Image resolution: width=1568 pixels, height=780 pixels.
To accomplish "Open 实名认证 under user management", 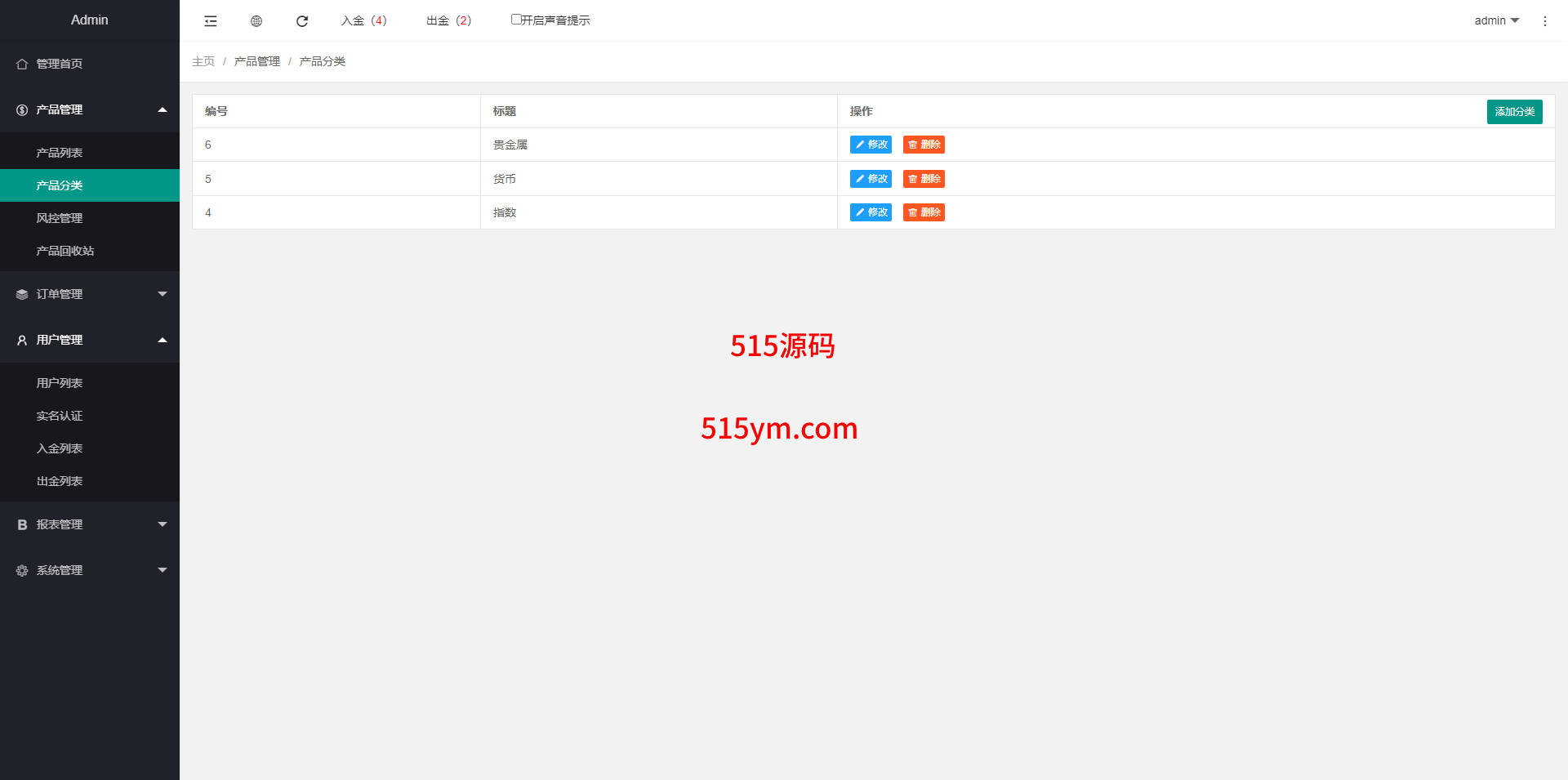I will click(60, 416).
